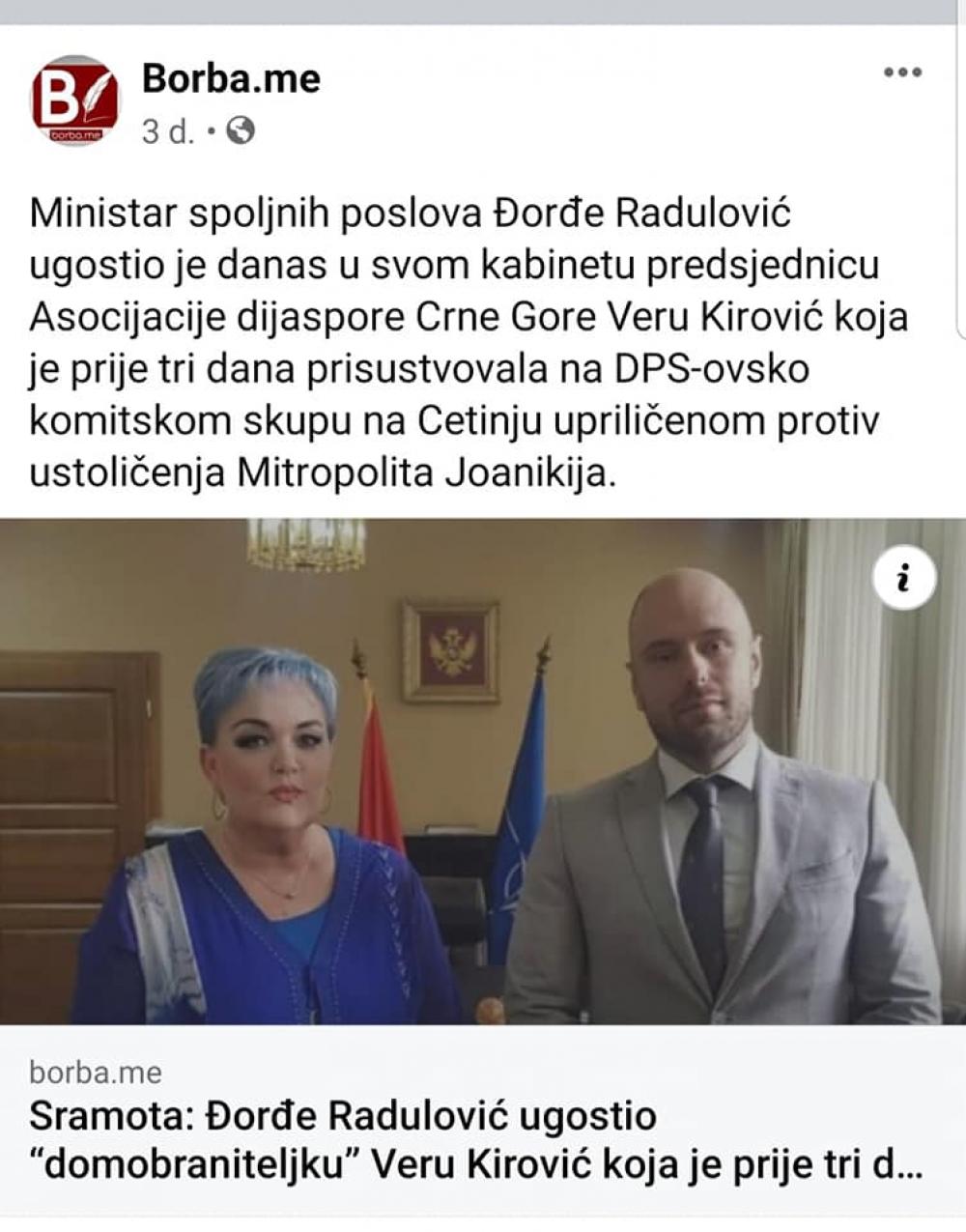This screenshot has height=1232, width=966.
Task: Open the Borba.me page name
Action: coord(231,78)
